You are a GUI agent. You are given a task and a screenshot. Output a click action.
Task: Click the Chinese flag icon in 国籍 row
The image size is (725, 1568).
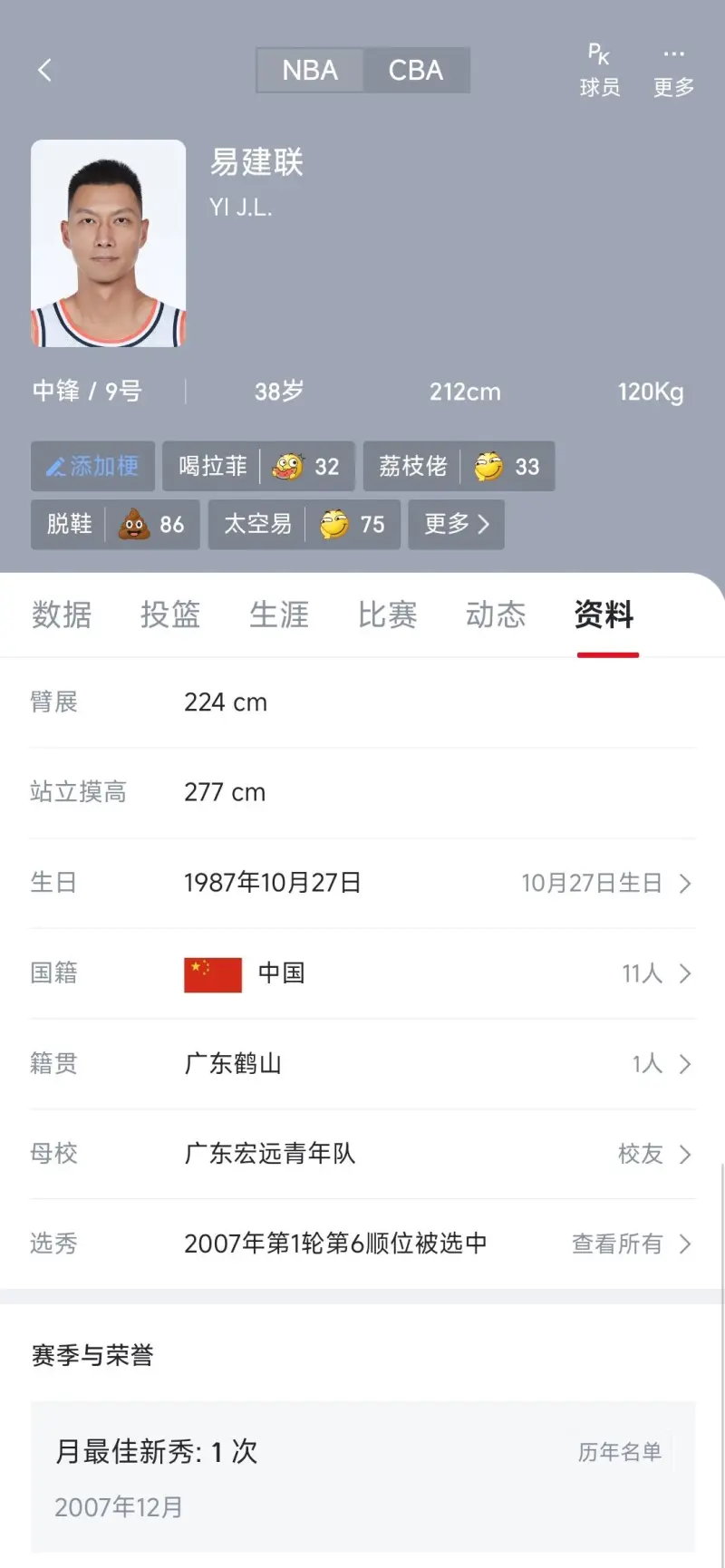[211, 973]
